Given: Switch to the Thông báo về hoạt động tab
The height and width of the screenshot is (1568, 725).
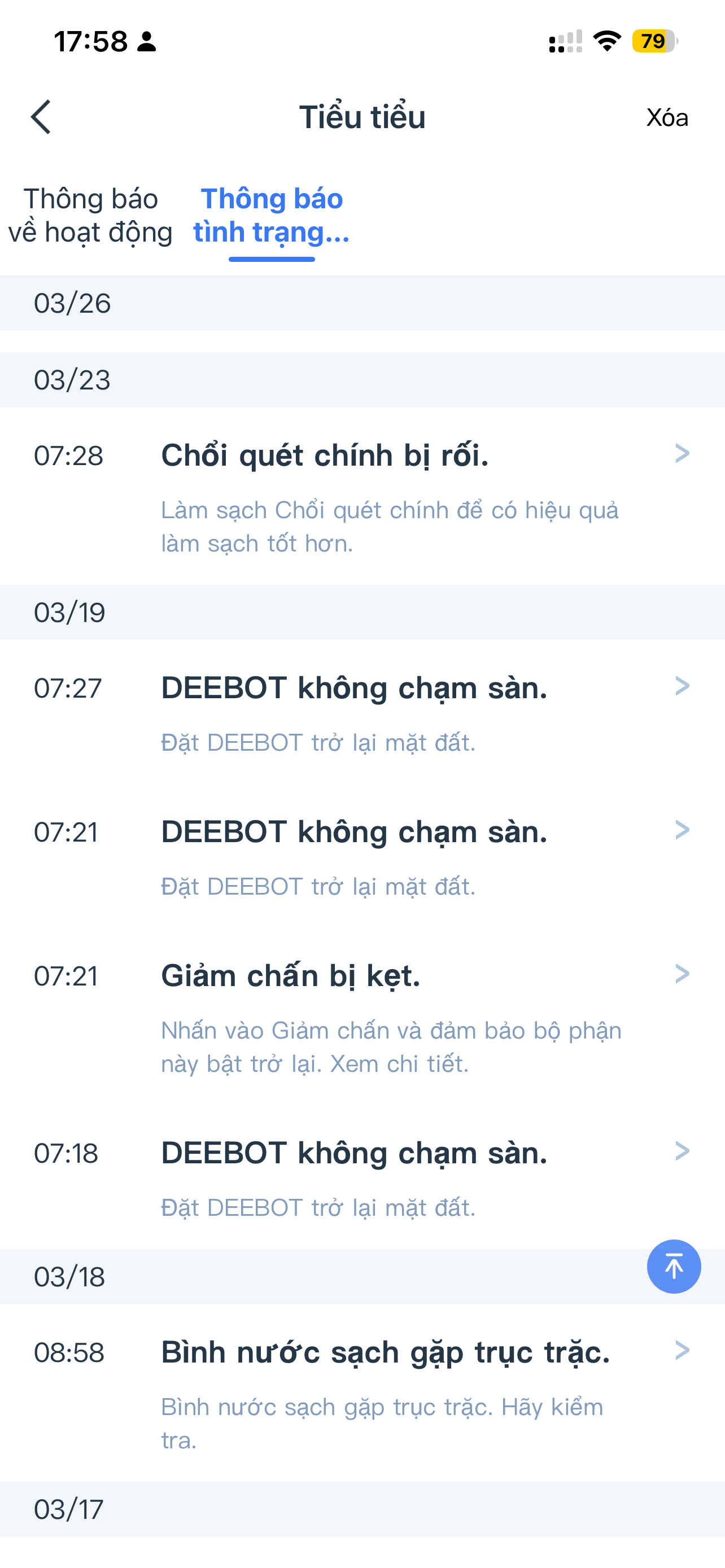Looking at the screenshot, I should [91, 216].
